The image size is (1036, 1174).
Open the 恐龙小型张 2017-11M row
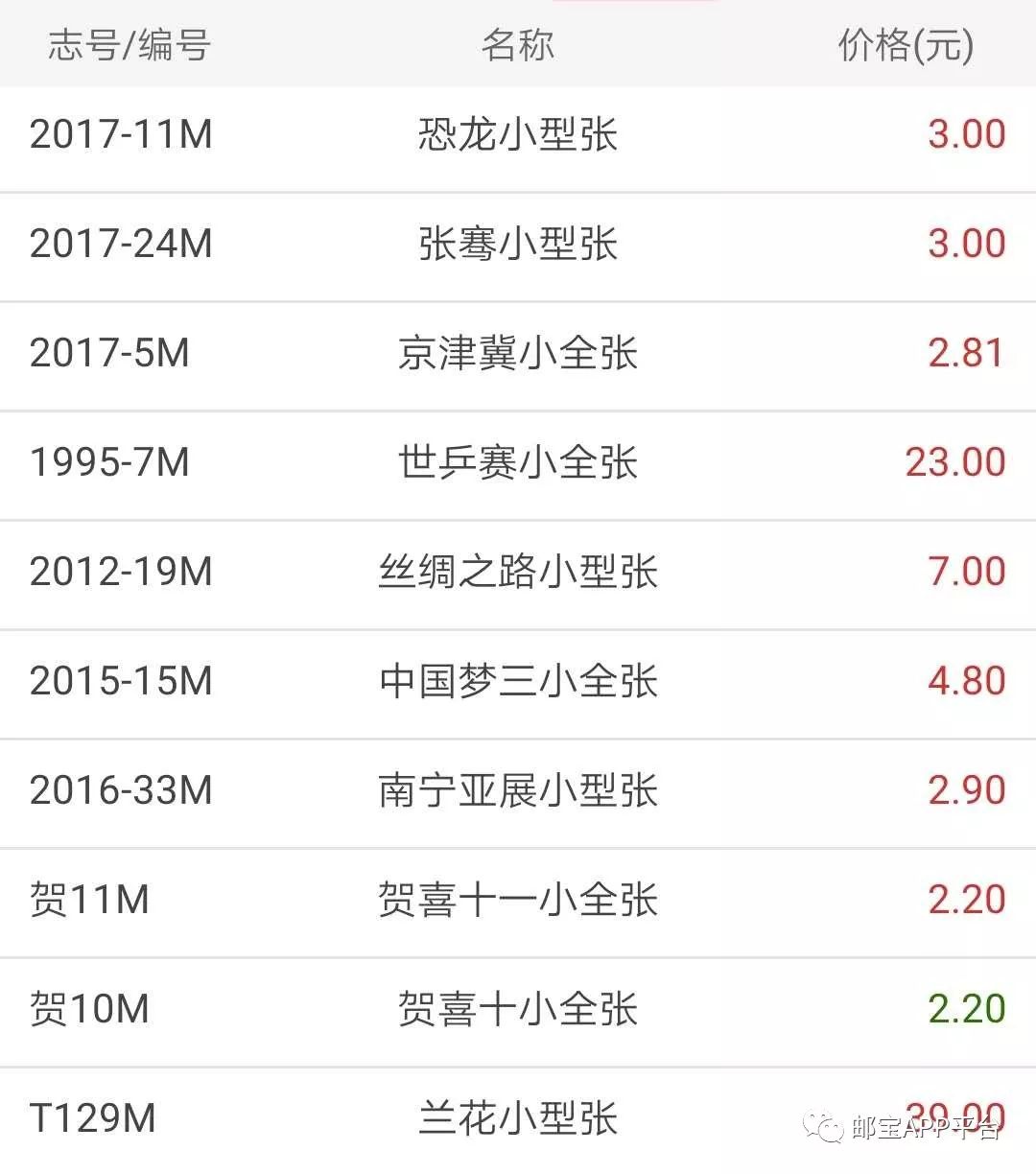(518, 135)
